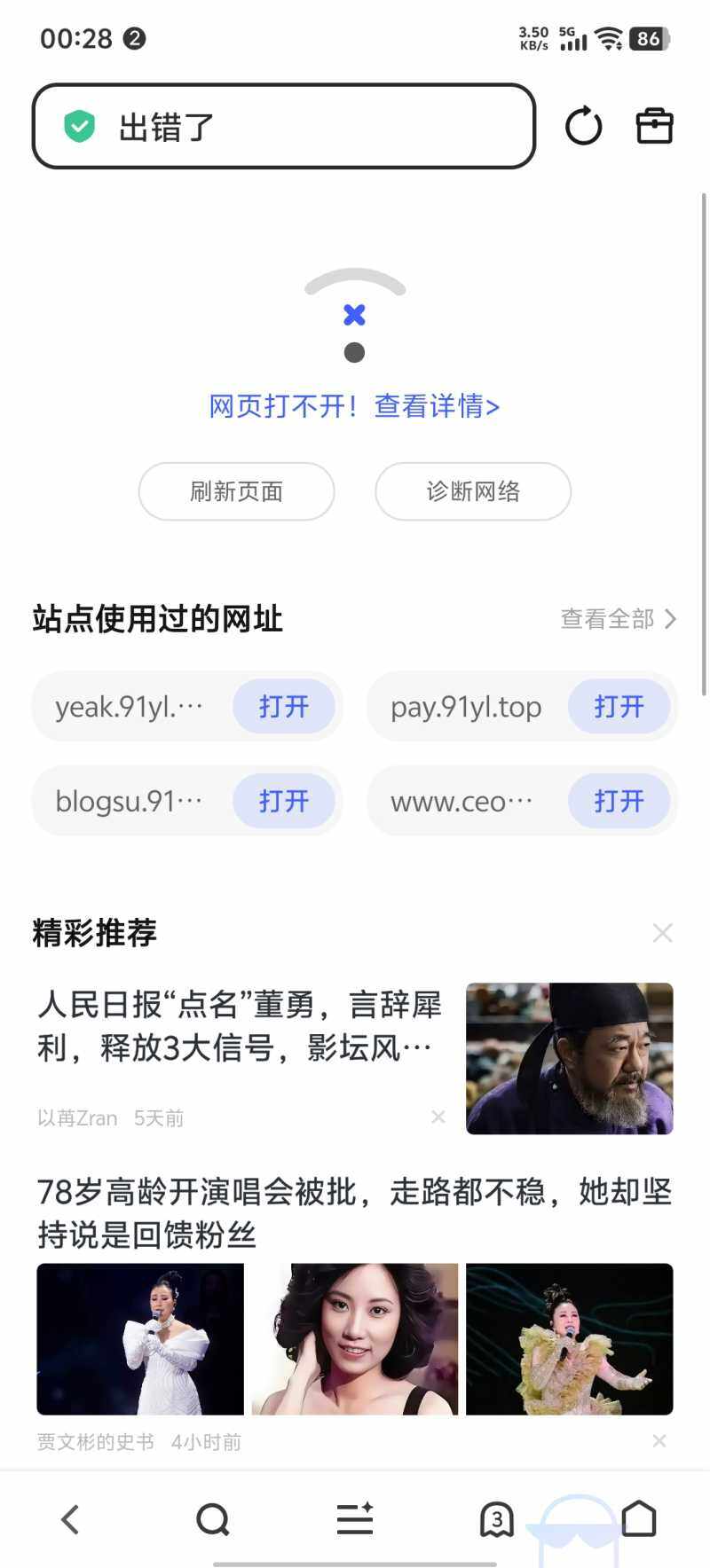This screenshot has height=1568, width=710.
Task: Tap 刷新页面 to reload the page
Action: click(236, 491)
